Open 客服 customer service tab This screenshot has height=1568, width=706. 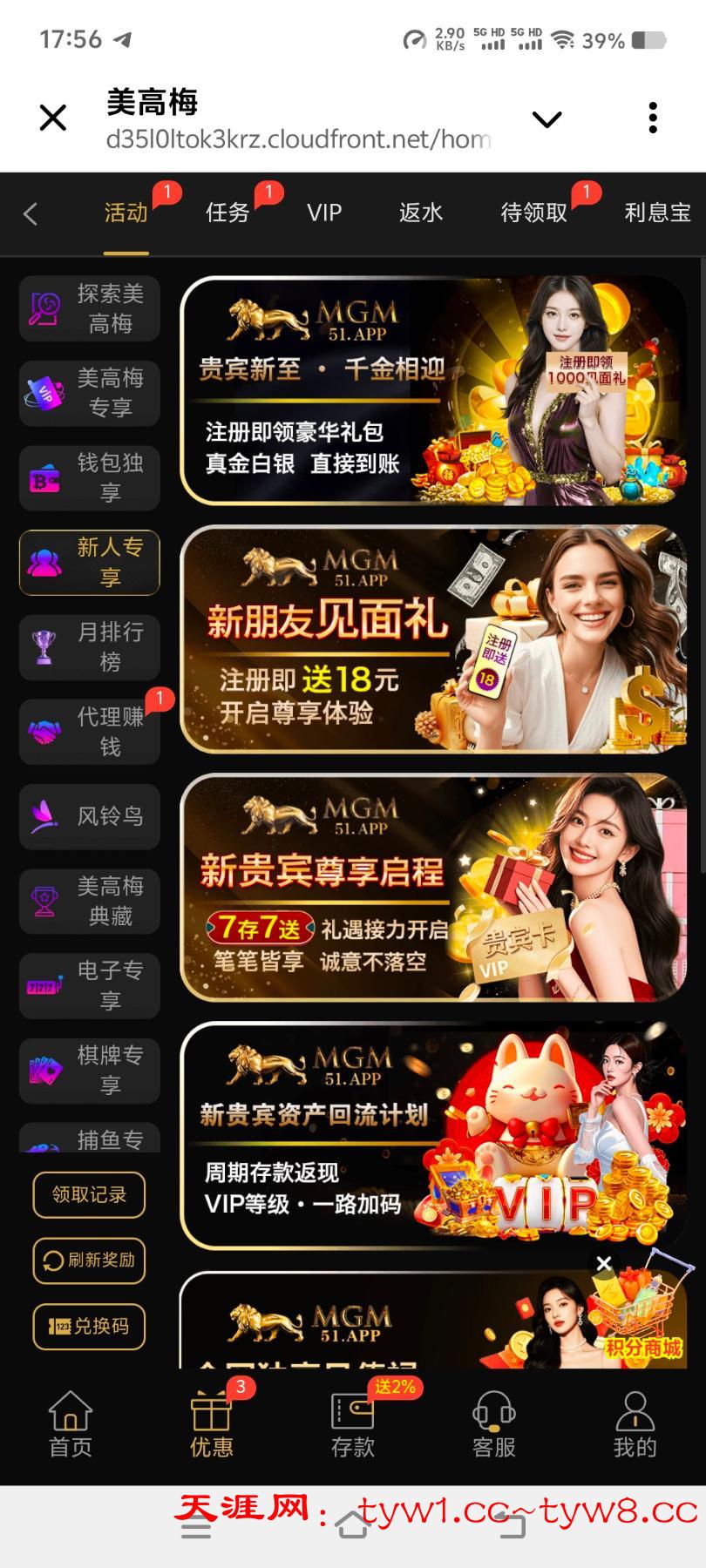tap(494, 1423)
